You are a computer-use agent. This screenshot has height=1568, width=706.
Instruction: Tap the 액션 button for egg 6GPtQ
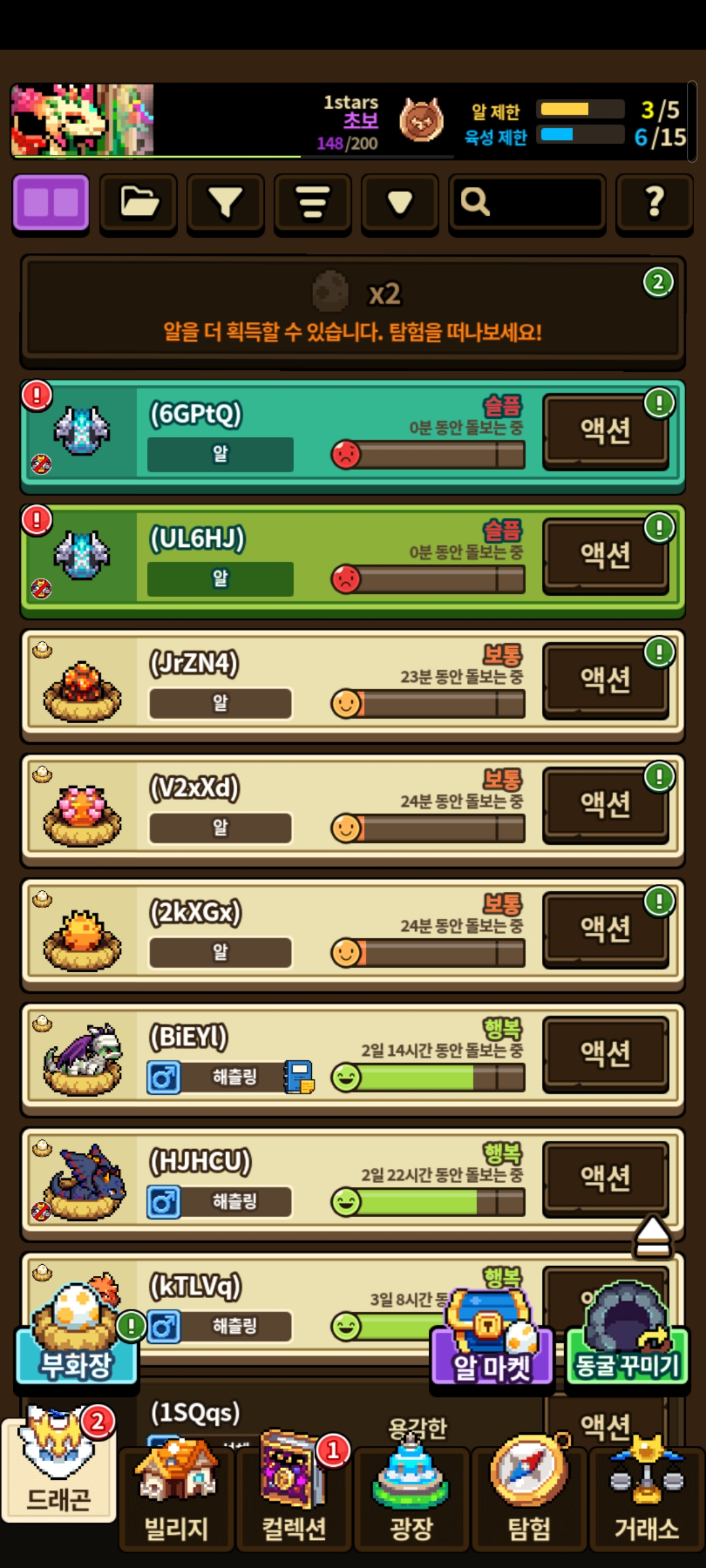(606, 431)
